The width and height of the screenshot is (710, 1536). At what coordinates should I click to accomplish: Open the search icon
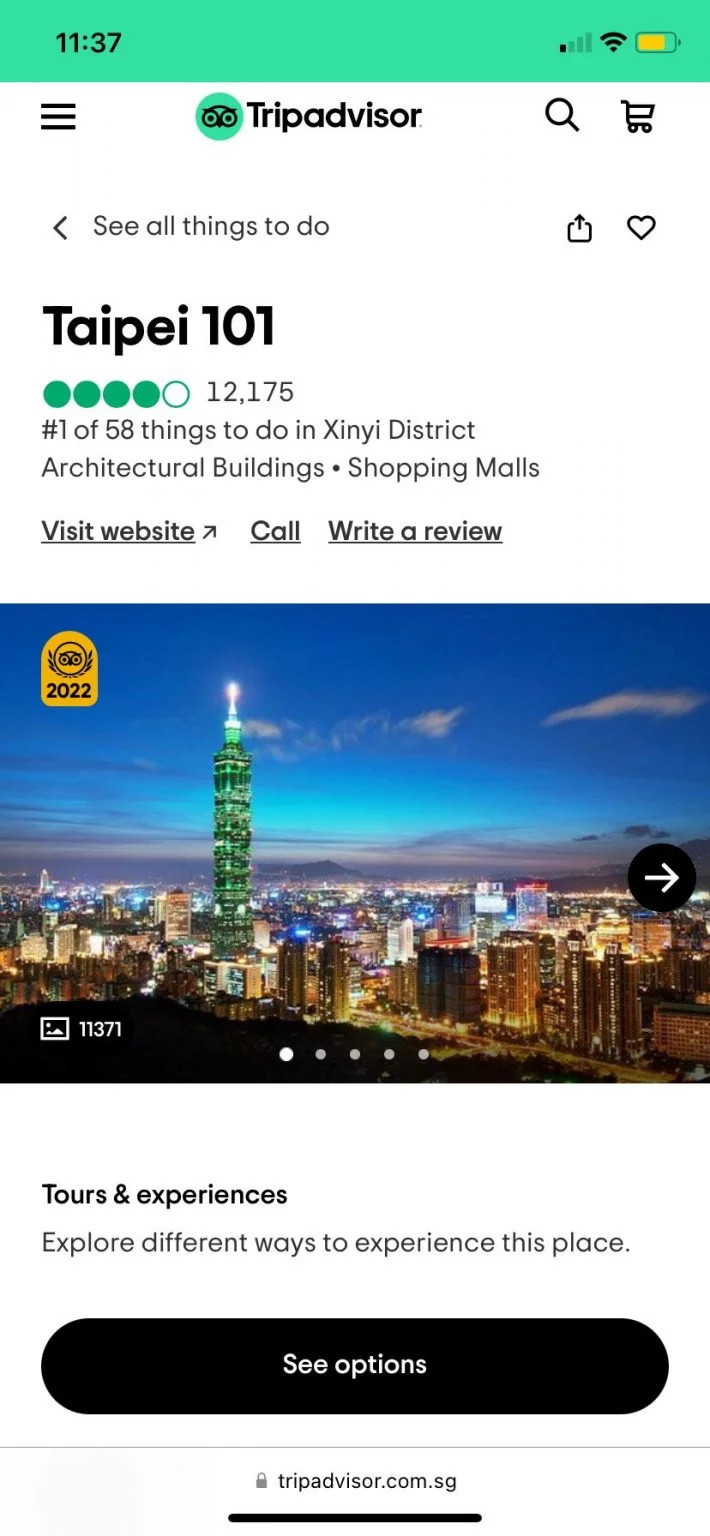[562, 116]
